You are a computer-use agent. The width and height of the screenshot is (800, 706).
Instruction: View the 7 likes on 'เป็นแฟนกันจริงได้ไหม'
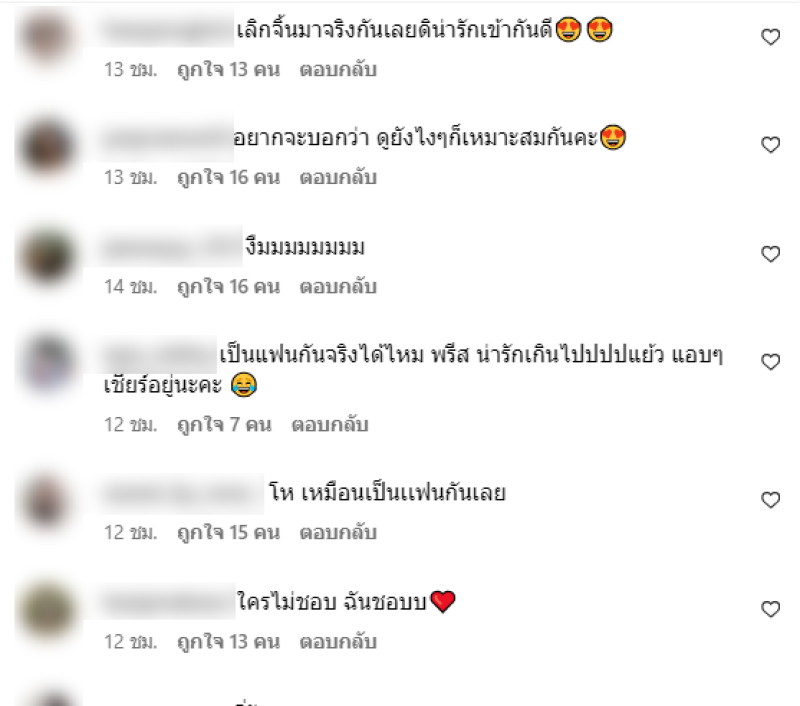click(224, 425)
